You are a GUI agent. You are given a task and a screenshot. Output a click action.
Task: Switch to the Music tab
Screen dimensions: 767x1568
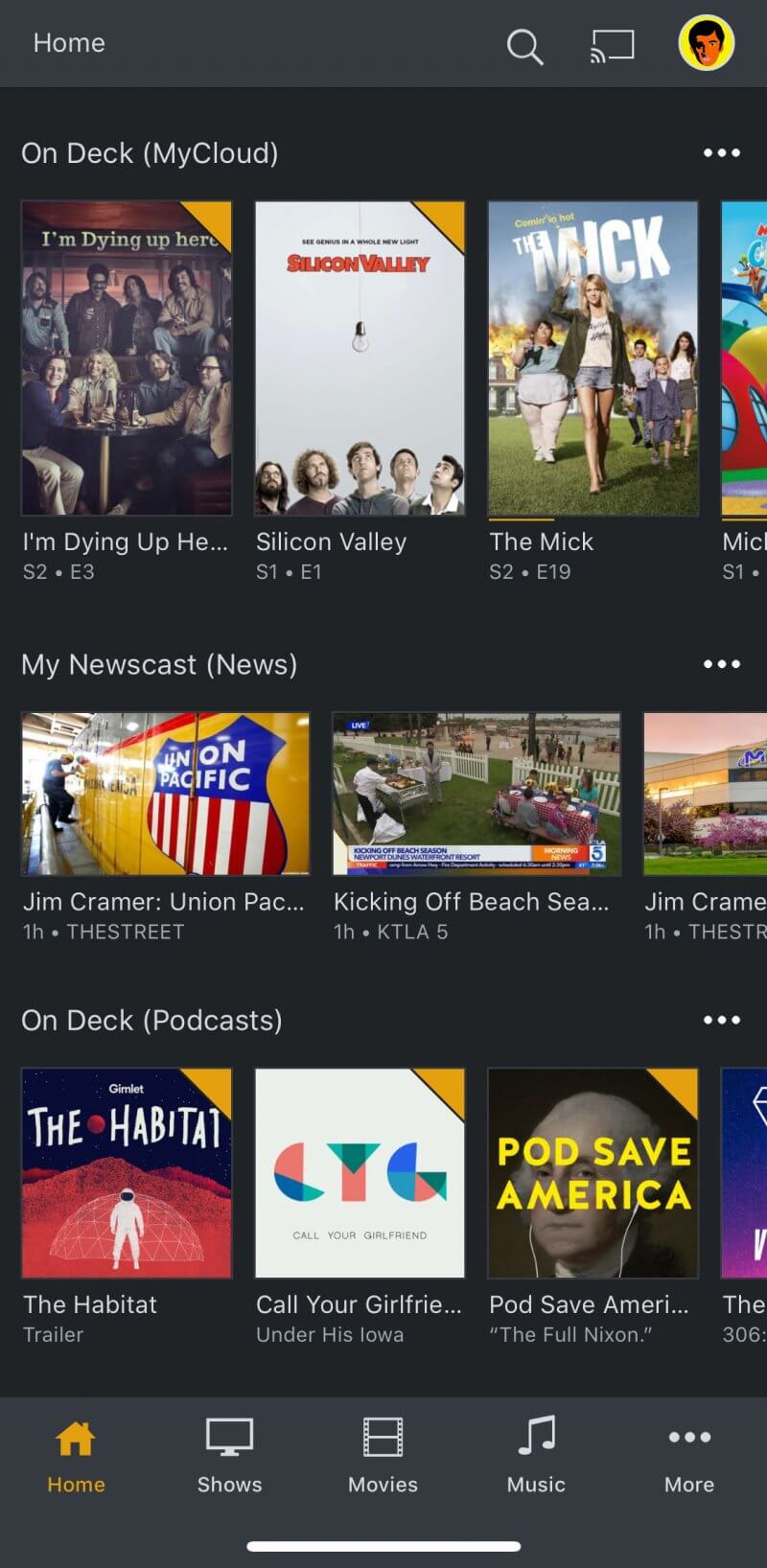tap(536, 1455)
